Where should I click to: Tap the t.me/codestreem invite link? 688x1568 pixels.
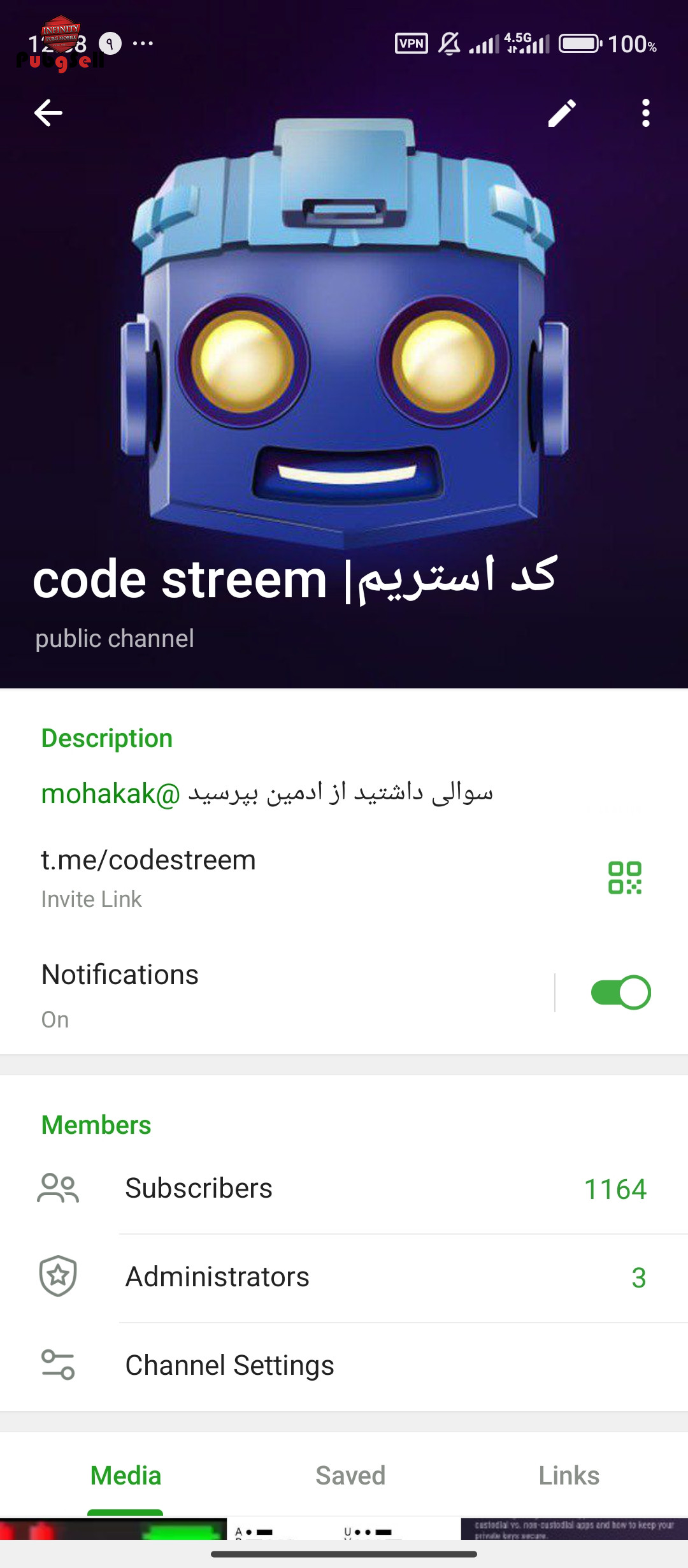tap(148, 860)
